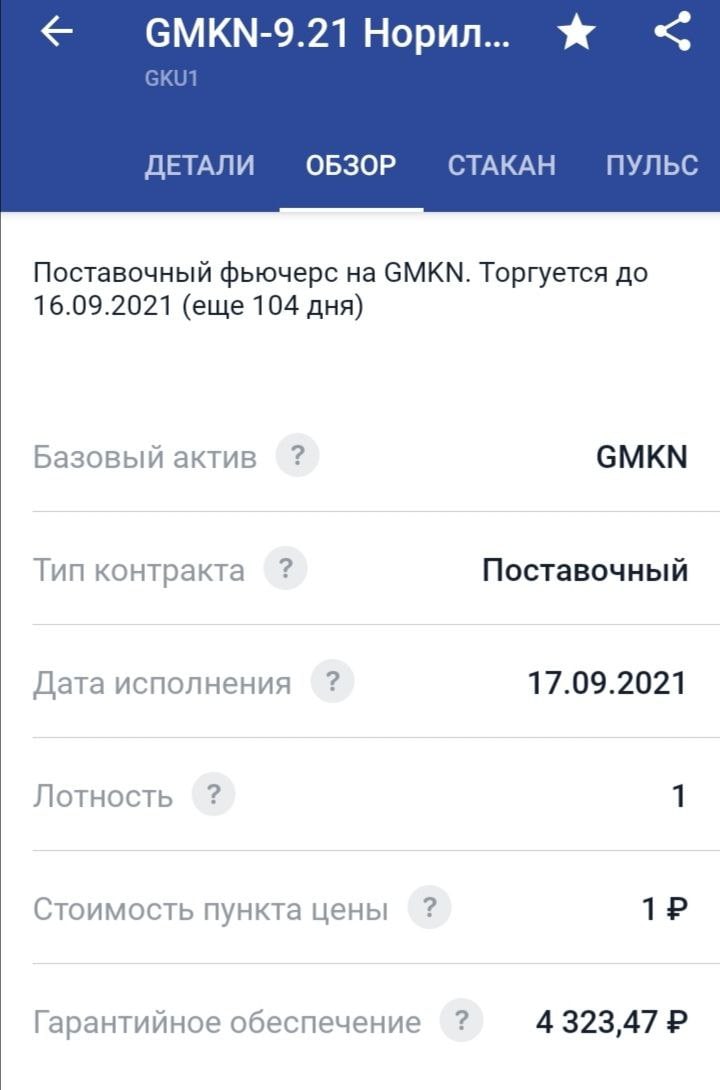Open the СТАКАН tab
The image size is (720, 1090).
[x=502, y=165]
